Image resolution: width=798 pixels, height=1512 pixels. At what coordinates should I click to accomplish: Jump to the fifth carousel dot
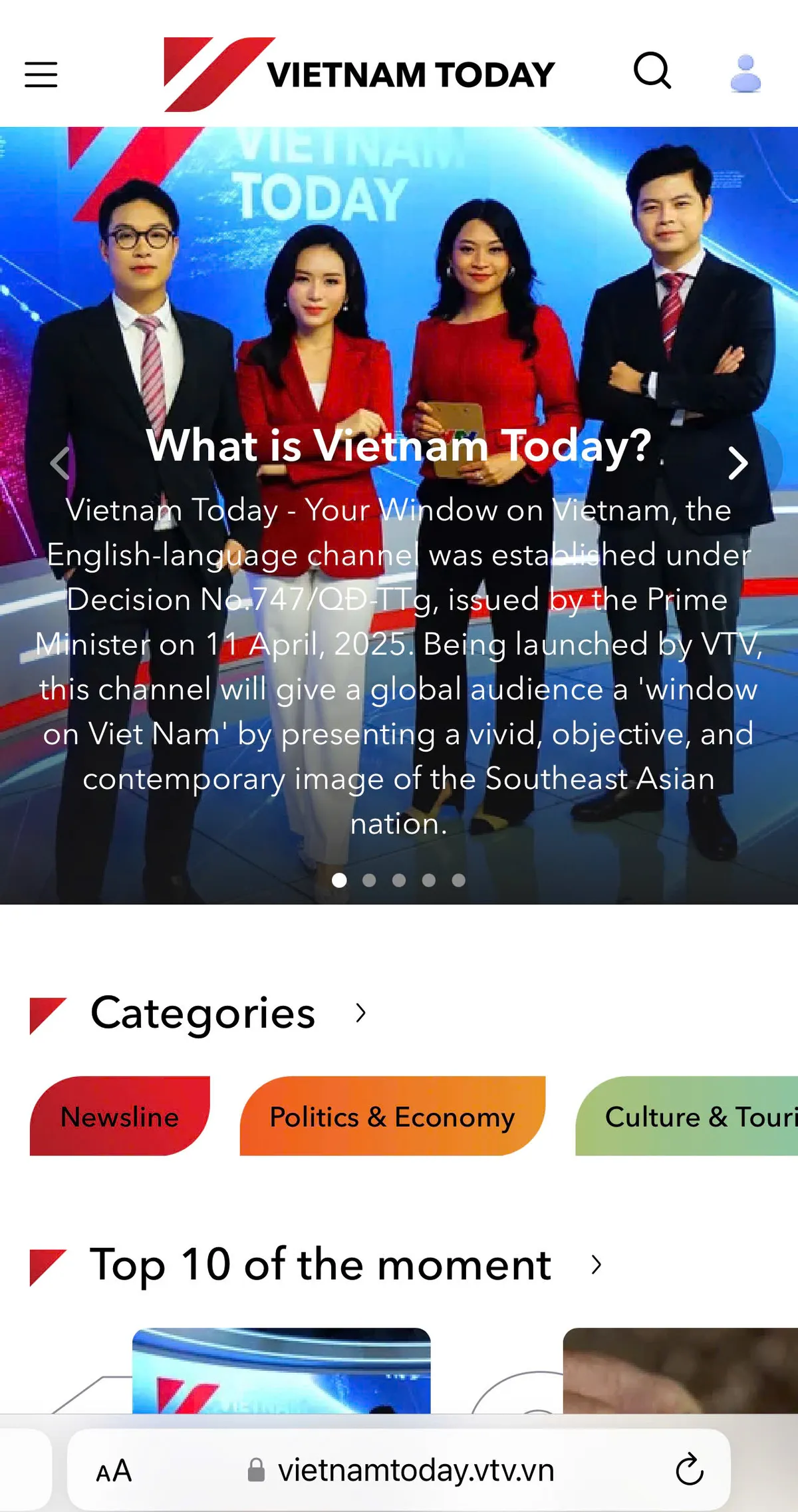[x=458, y=880]
